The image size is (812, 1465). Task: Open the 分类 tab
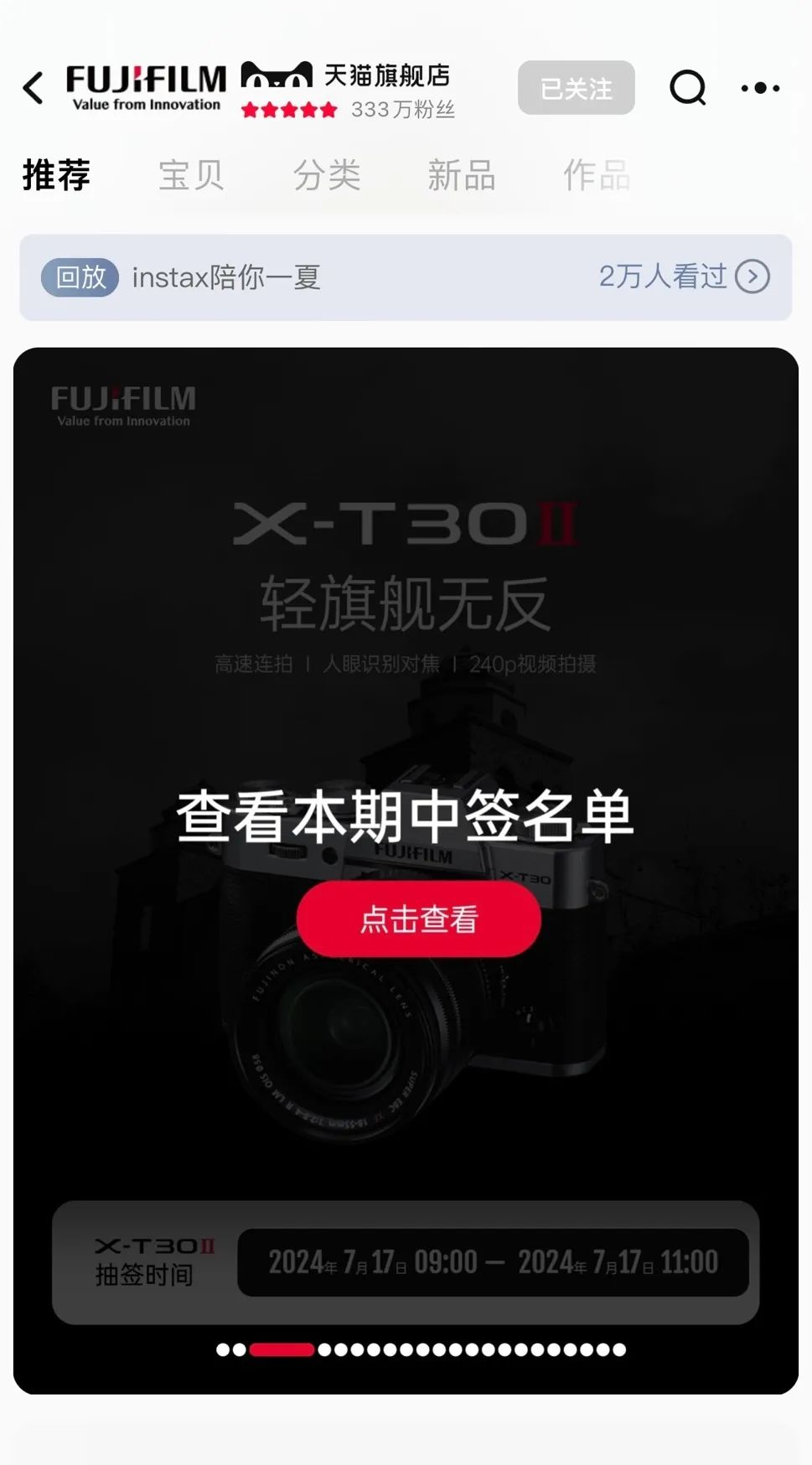(x=326, y=175)
